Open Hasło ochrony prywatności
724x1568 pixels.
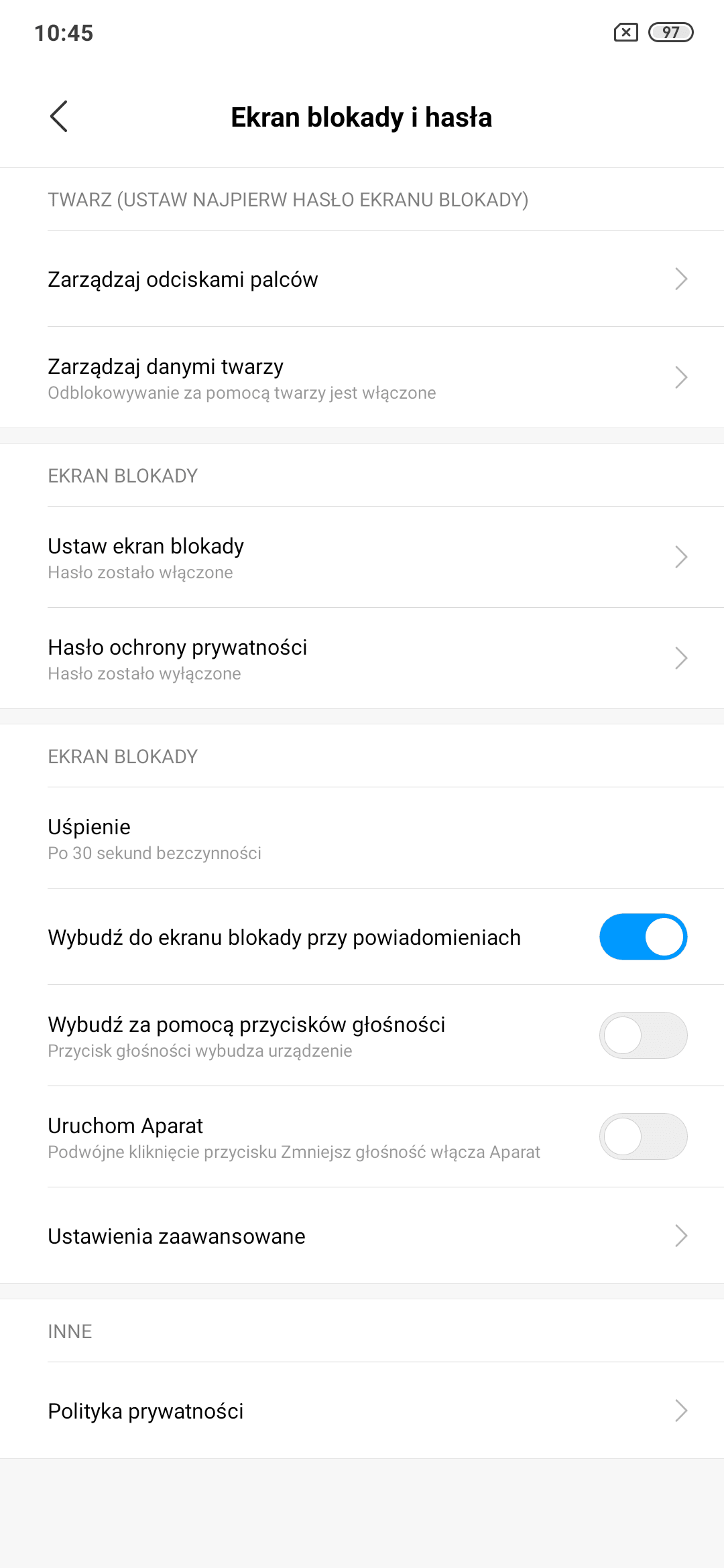[x=362, y=658]
